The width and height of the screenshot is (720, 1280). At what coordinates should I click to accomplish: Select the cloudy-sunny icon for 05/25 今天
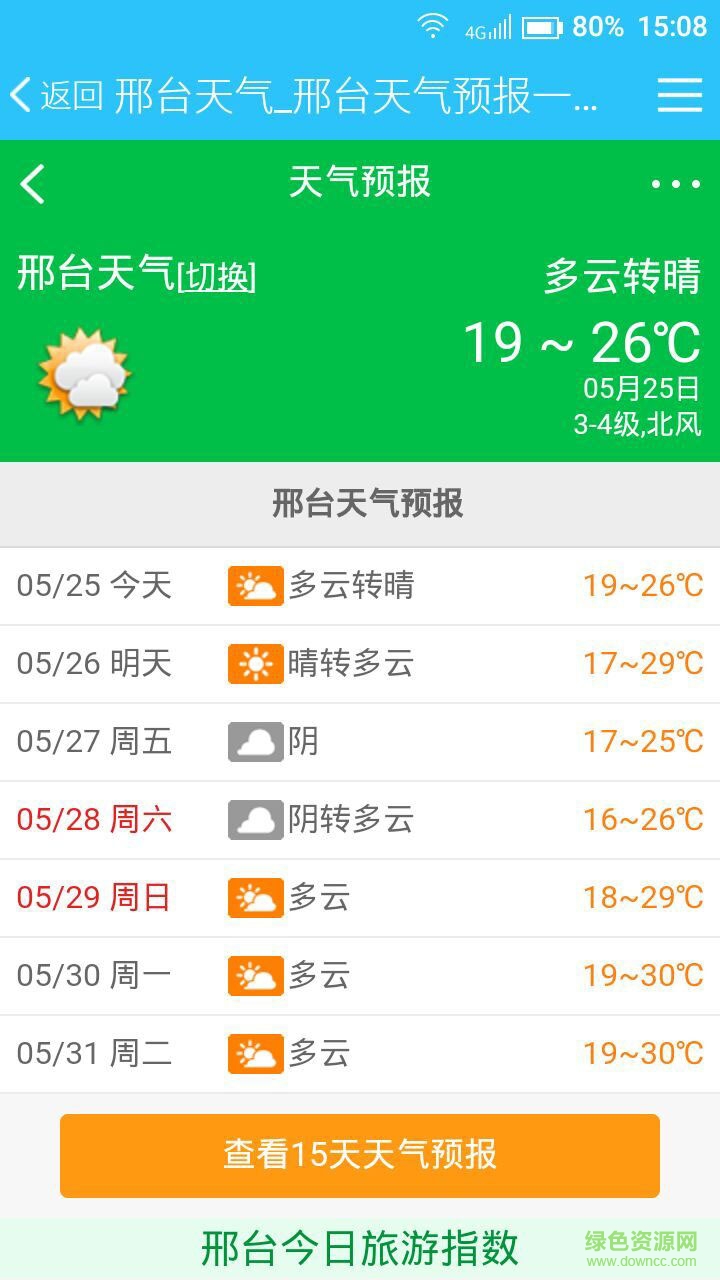point(254,585)
